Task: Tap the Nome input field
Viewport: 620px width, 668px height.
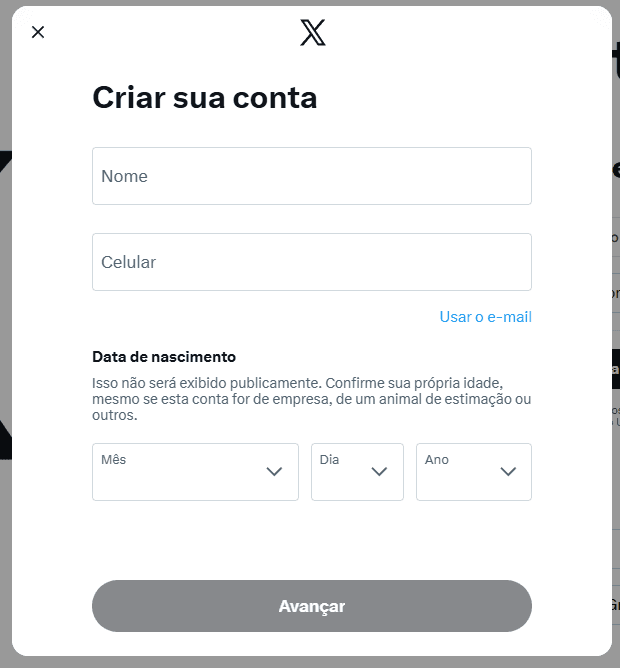Action: click(311, 176)
